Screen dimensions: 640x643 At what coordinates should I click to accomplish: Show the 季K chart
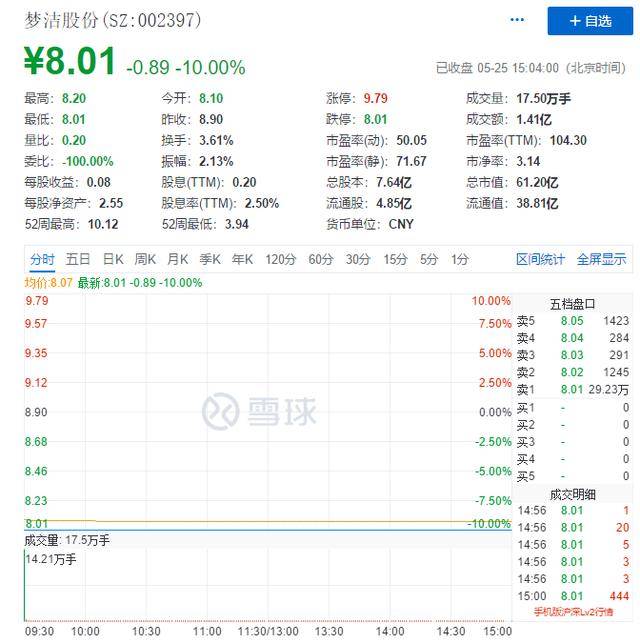click(210, 259)
